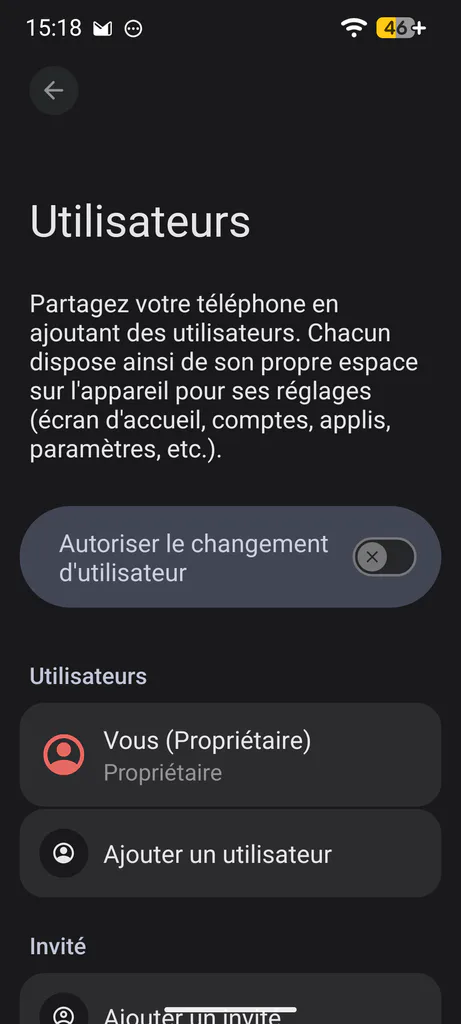
Task: Open Vous (Propriétaire) user profile
Action: point(230,755)
